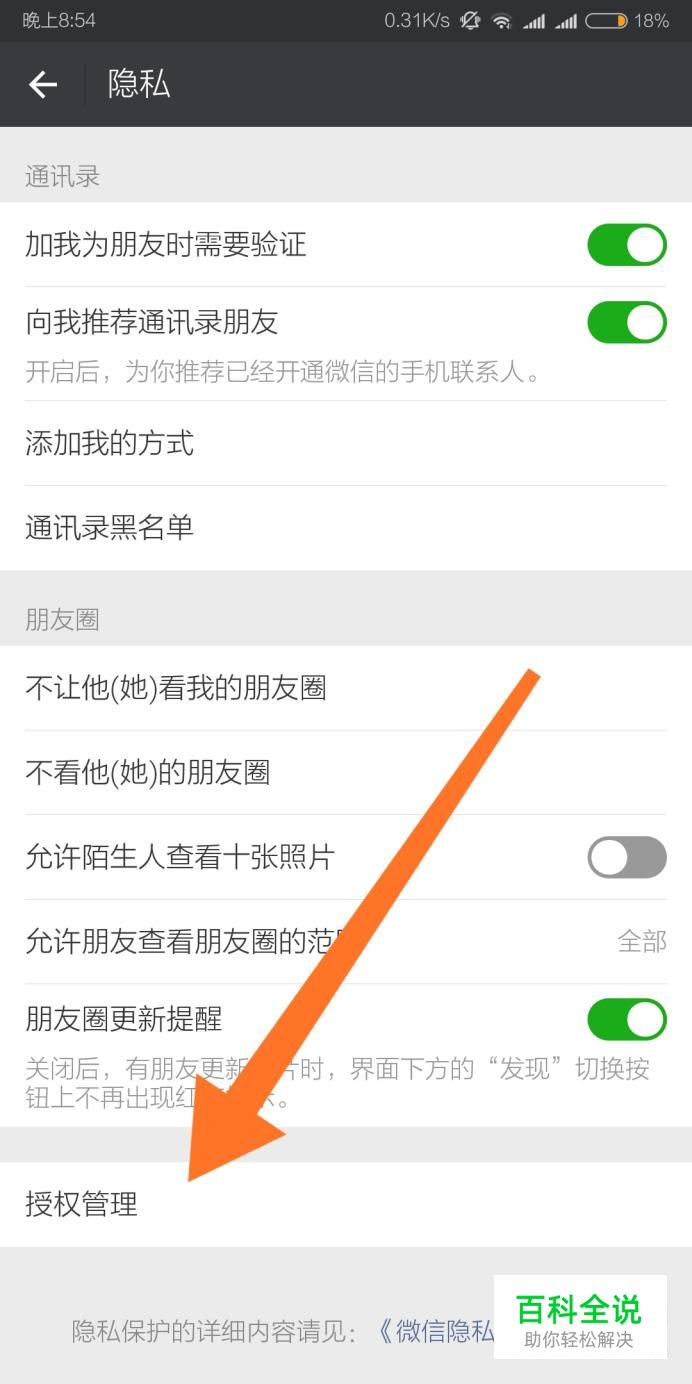Go back from the 隐私 page
This screenshot has width=692, height=1384.
[42, 85]
